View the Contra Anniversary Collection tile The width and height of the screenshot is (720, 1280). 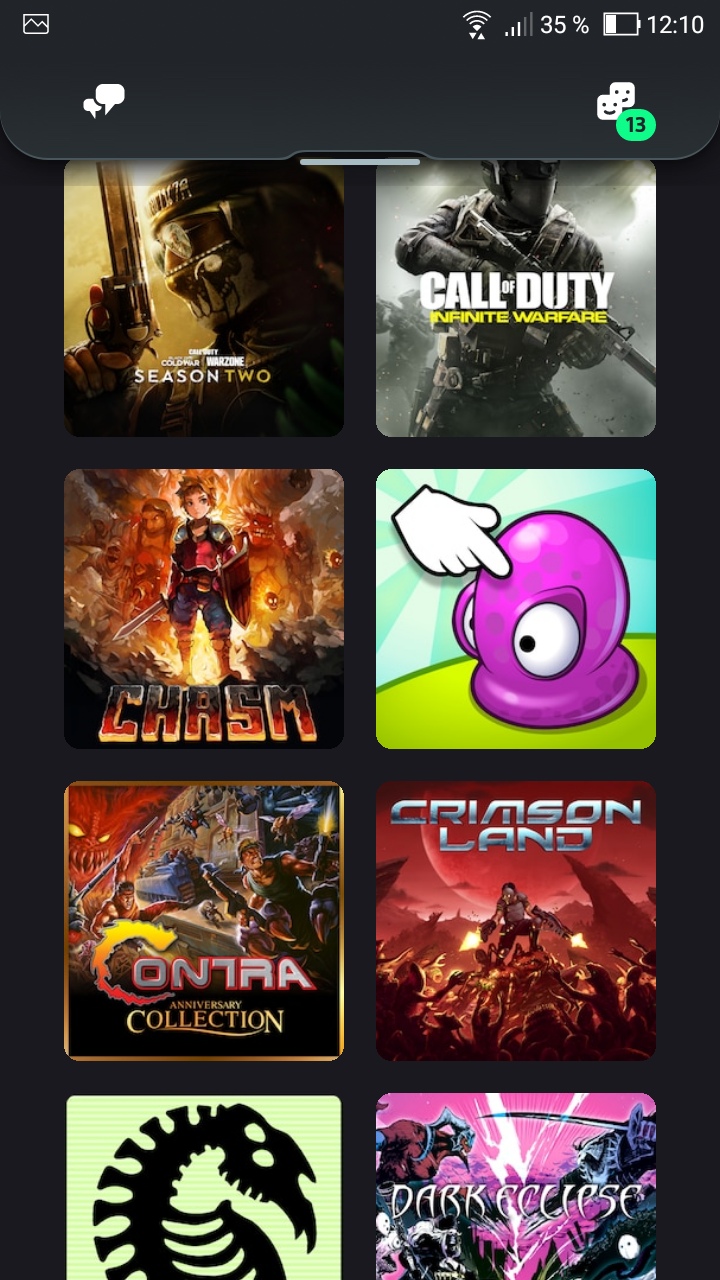[x=204, y=921]
